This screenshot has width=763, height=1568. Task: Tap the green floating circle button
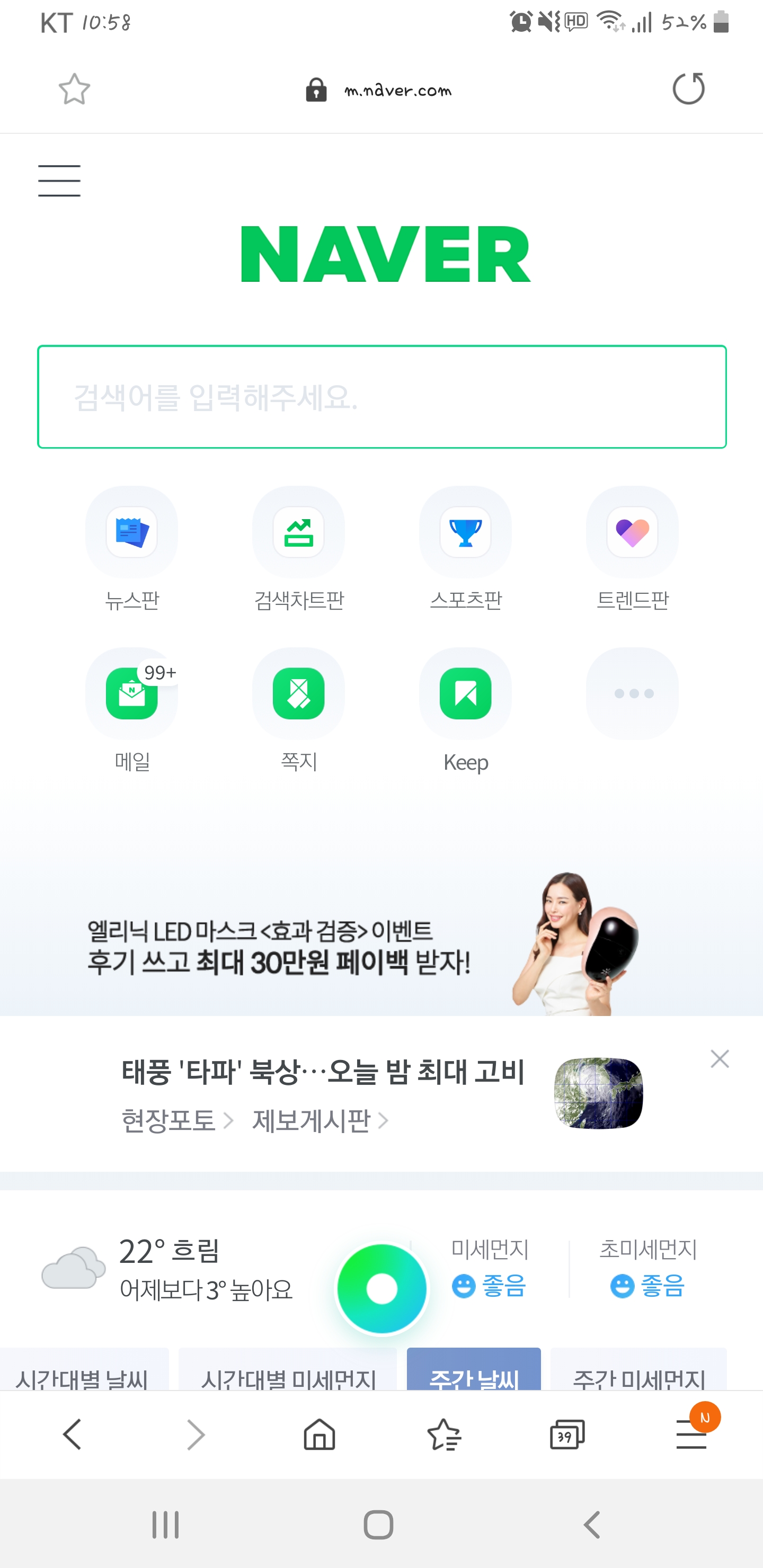[383, 1289]
